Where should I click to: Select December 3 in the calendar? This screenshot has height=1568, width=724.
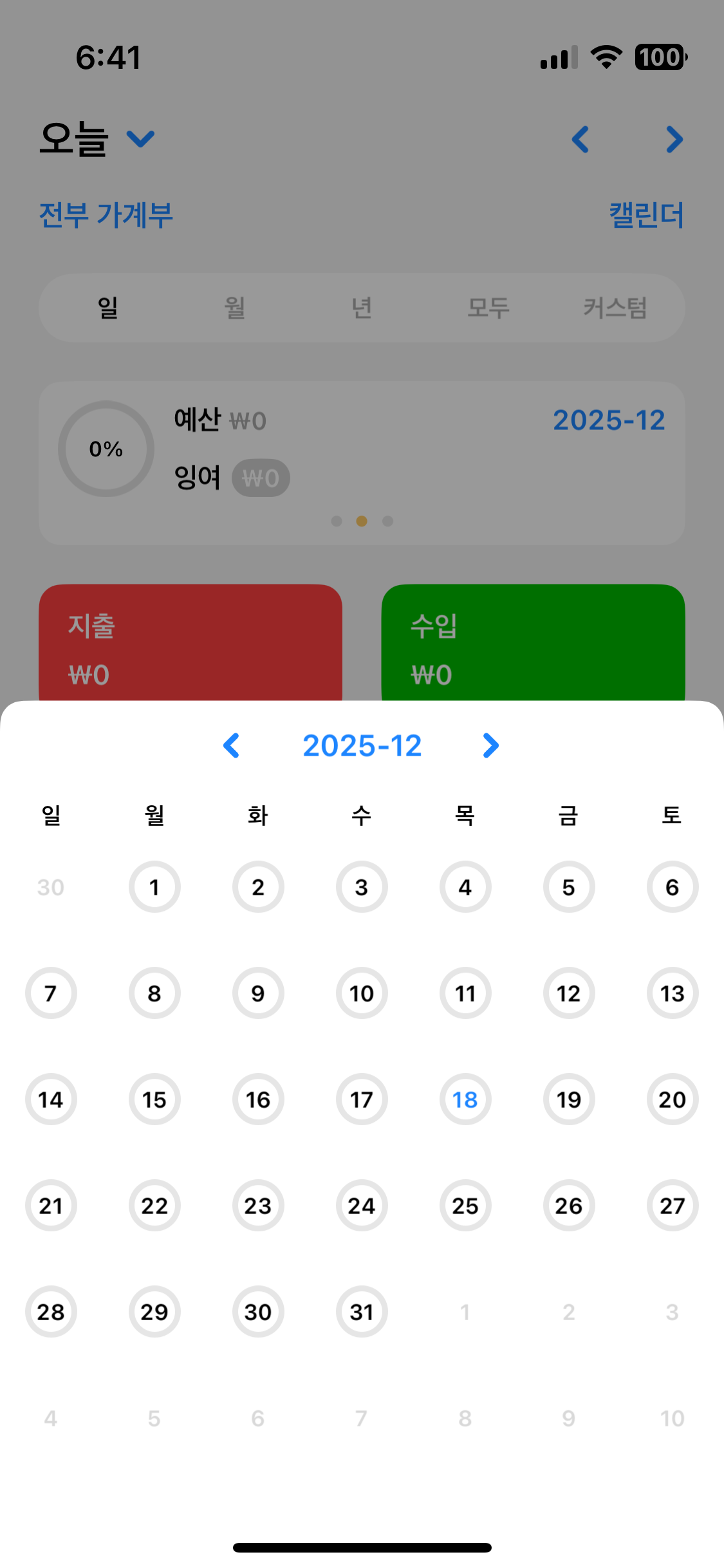[362, 887]
